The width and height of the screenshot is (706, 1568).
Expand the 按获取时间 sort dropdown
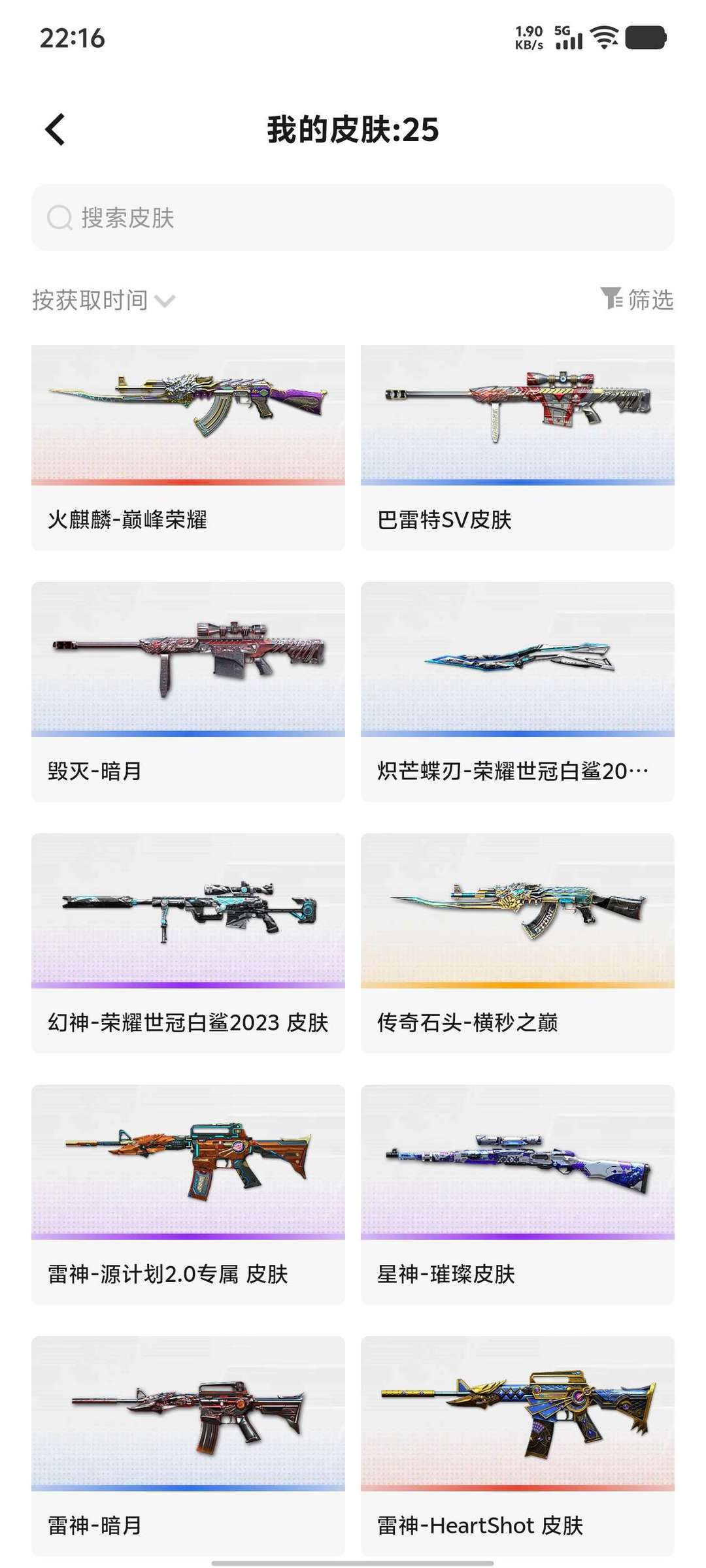(x=103, y=301)
